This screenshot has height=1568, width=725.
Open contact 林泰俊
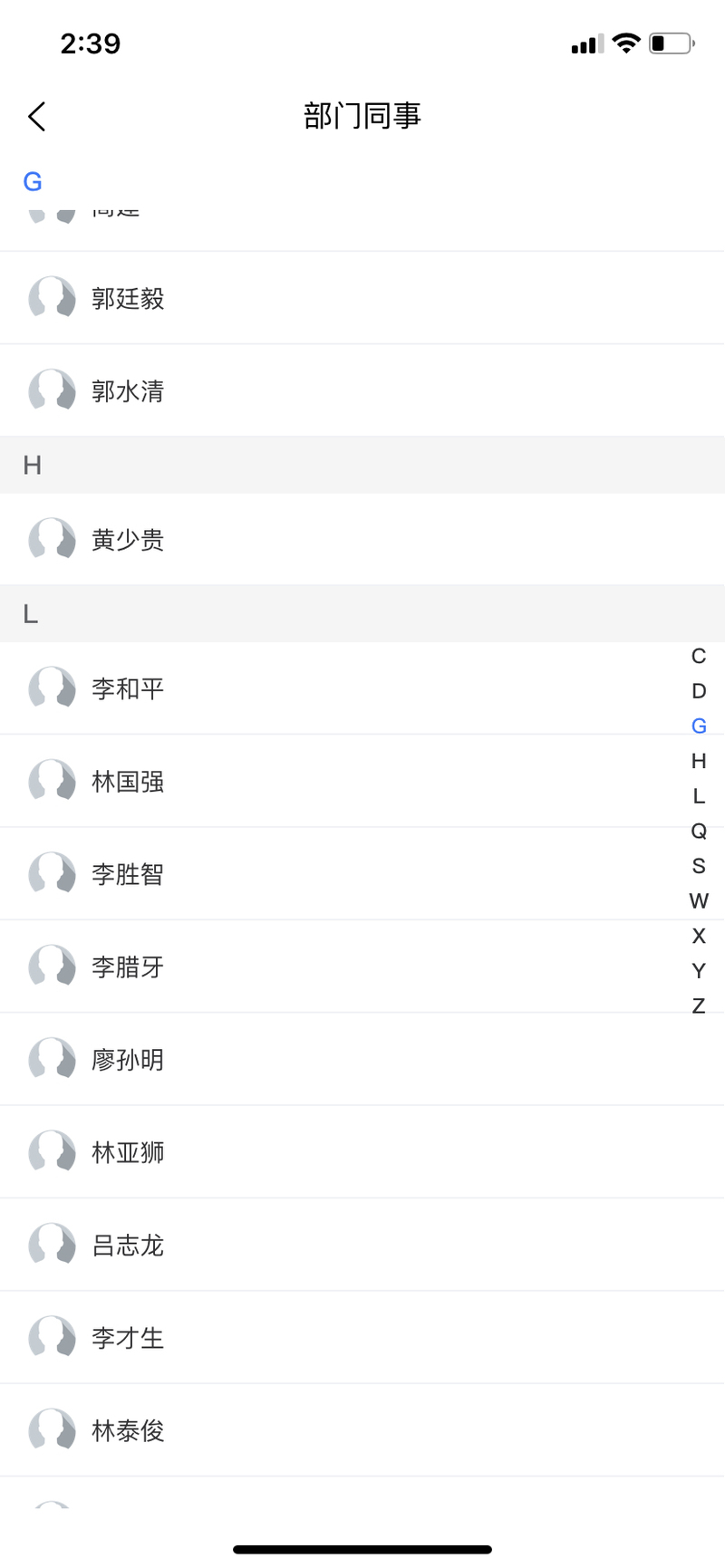(x=362, y=1430)
